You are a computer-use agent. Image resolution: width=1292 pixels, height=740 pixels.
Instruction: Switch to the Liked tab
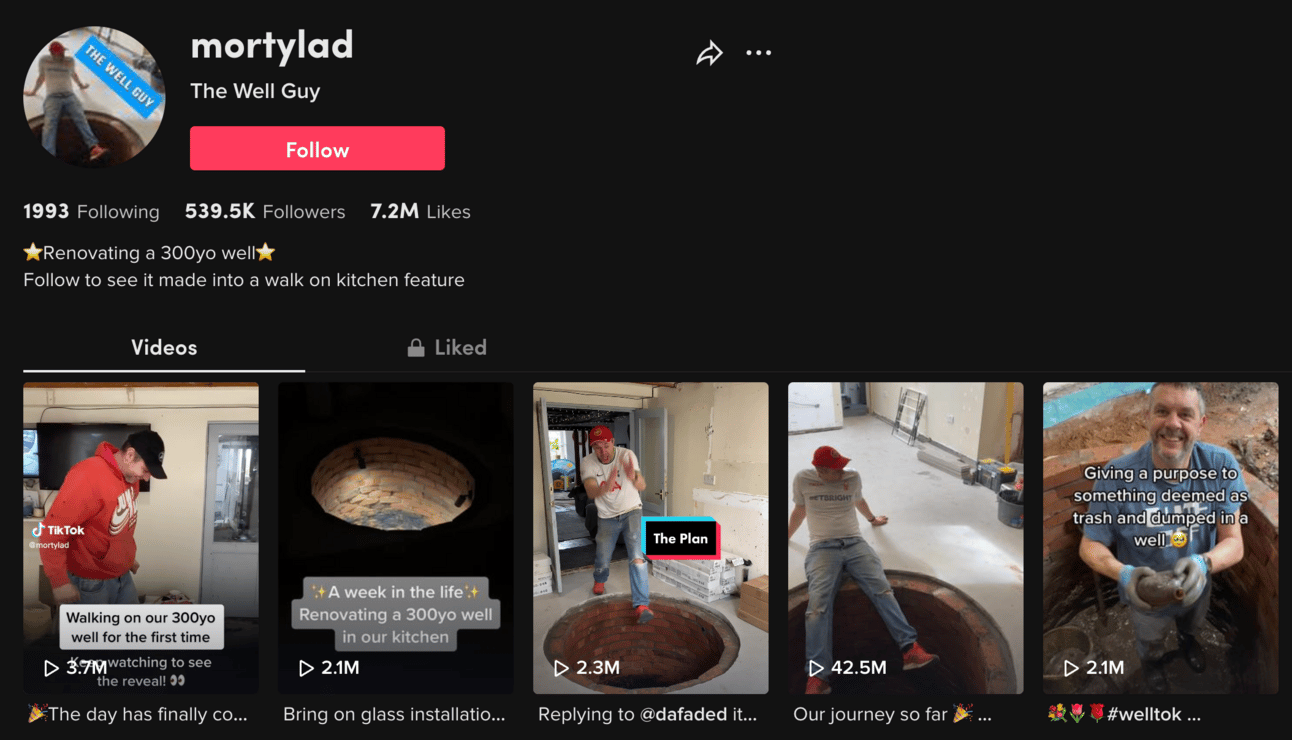click(x=447, y=348)
